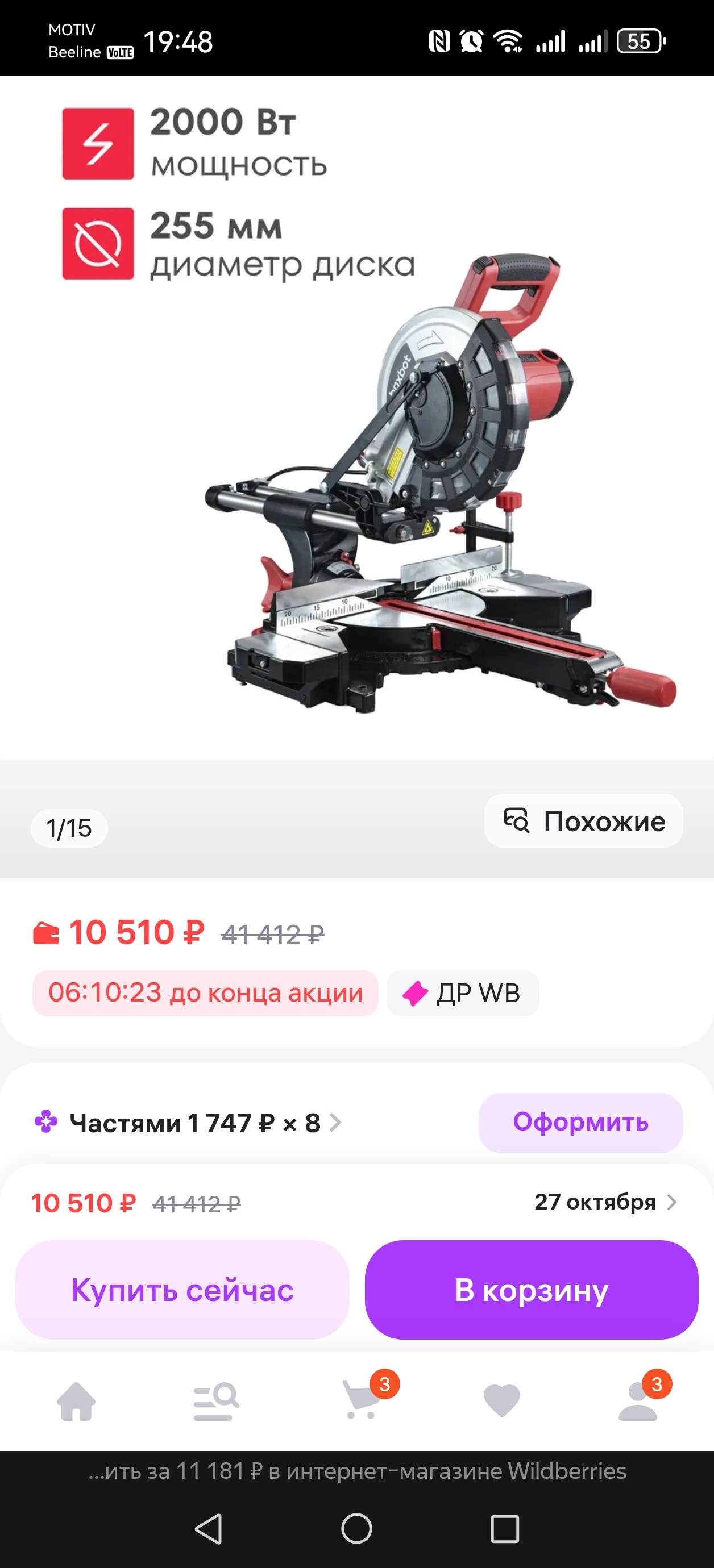Open the ДР WB promo badge
This screenshot has height=1568, width=714.
[462, 993]
